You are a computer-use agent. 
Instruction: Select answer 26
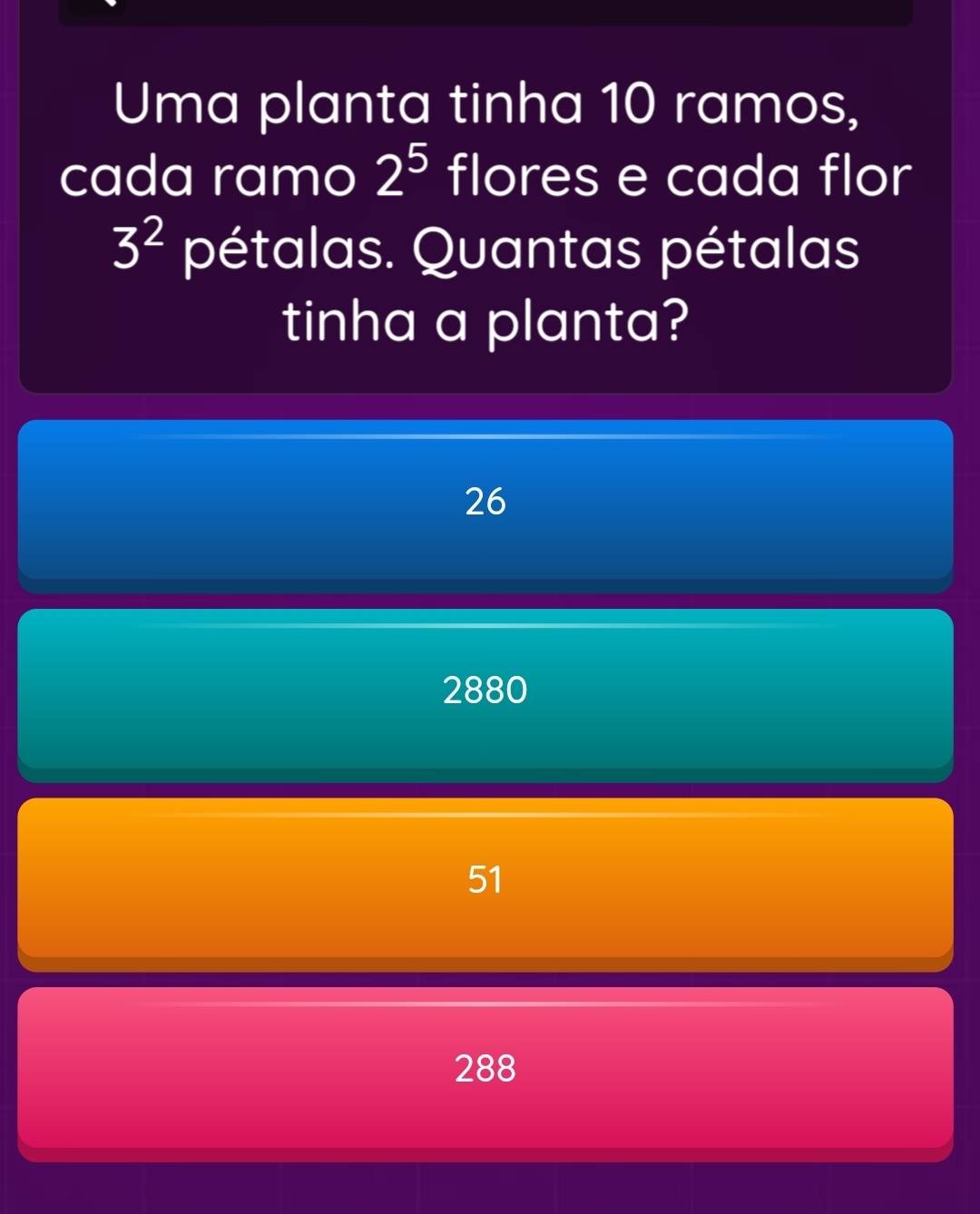[x=485, y=502]
